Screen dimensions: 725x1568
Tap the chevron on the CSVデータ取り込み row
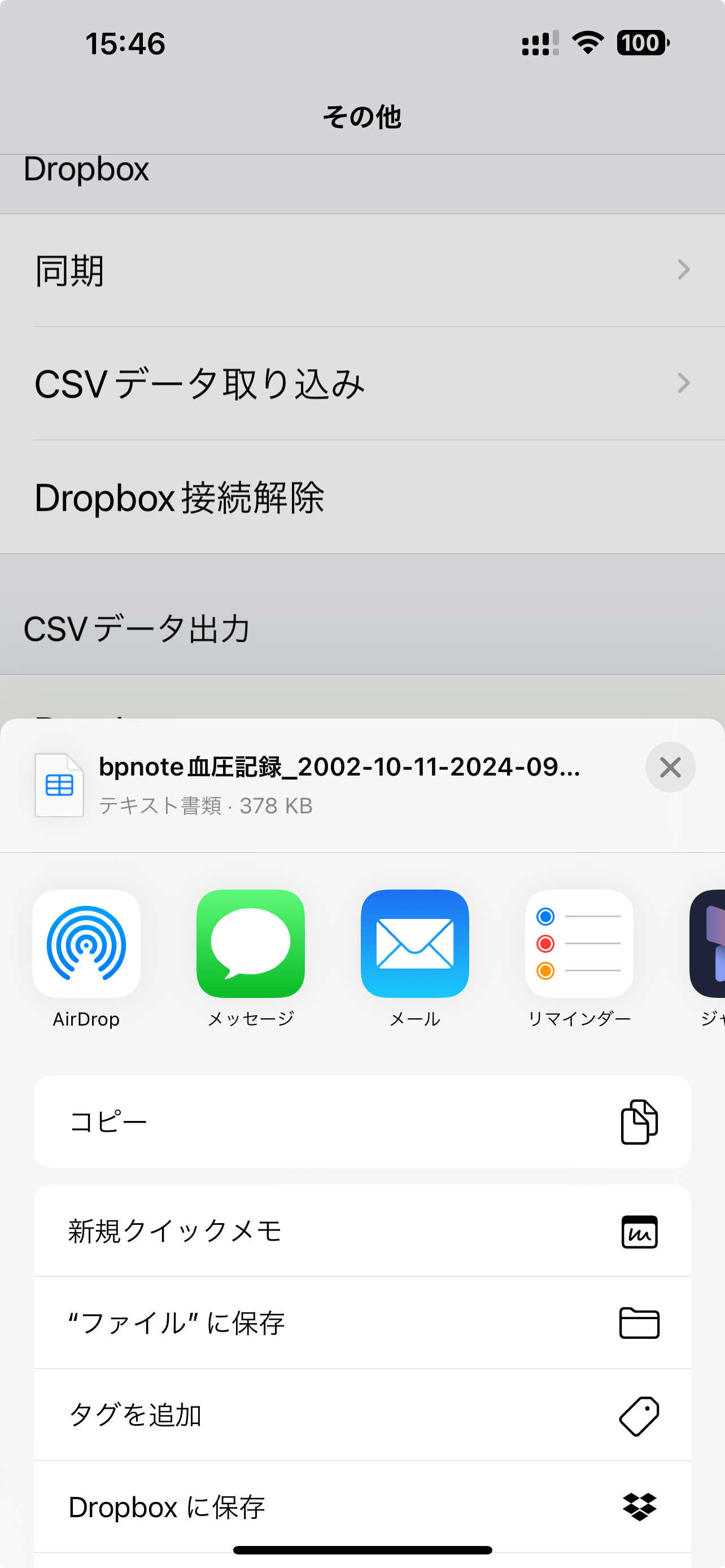coord(683,383)
